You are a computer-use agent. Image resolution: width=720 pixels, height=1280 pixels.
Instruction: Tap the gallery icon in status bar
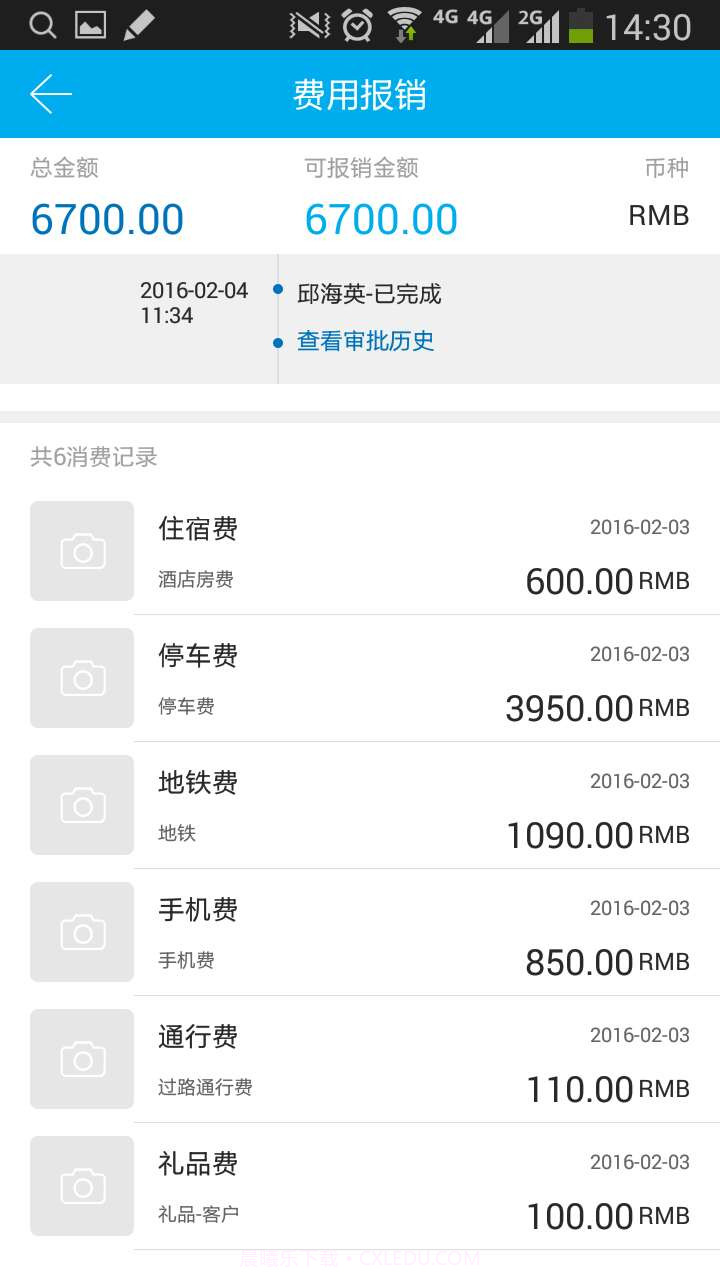coord(89,23)
